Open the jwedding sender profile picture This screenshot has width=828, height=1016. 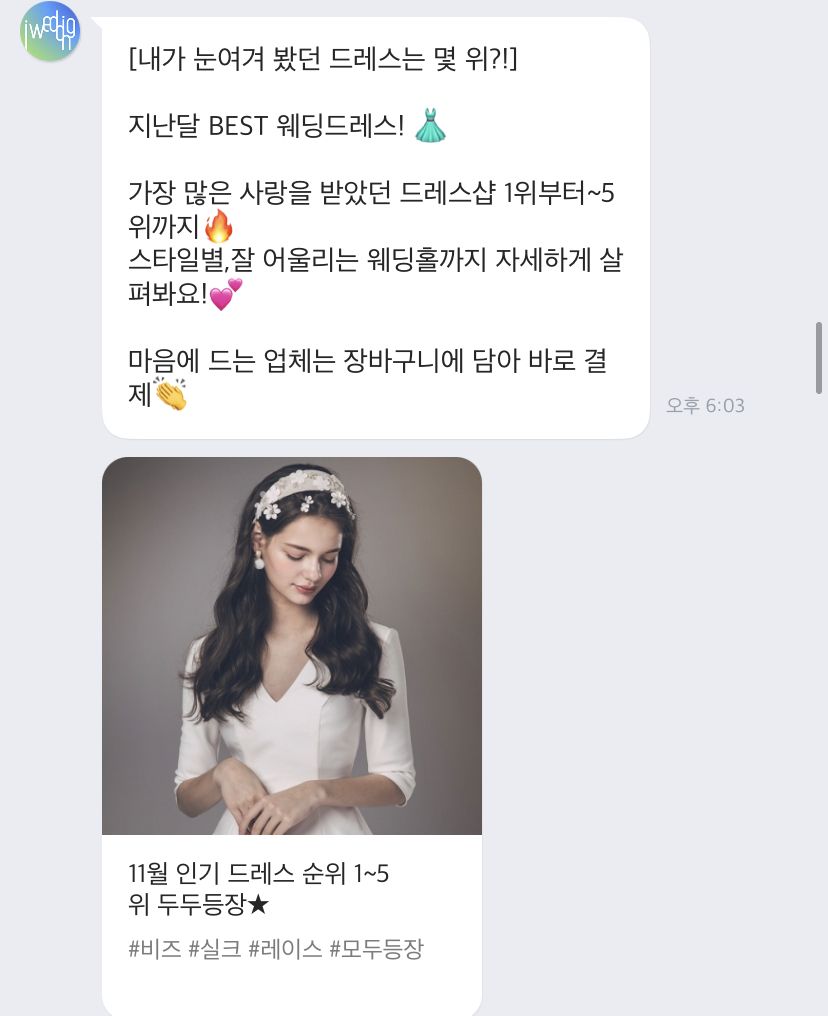50,30
